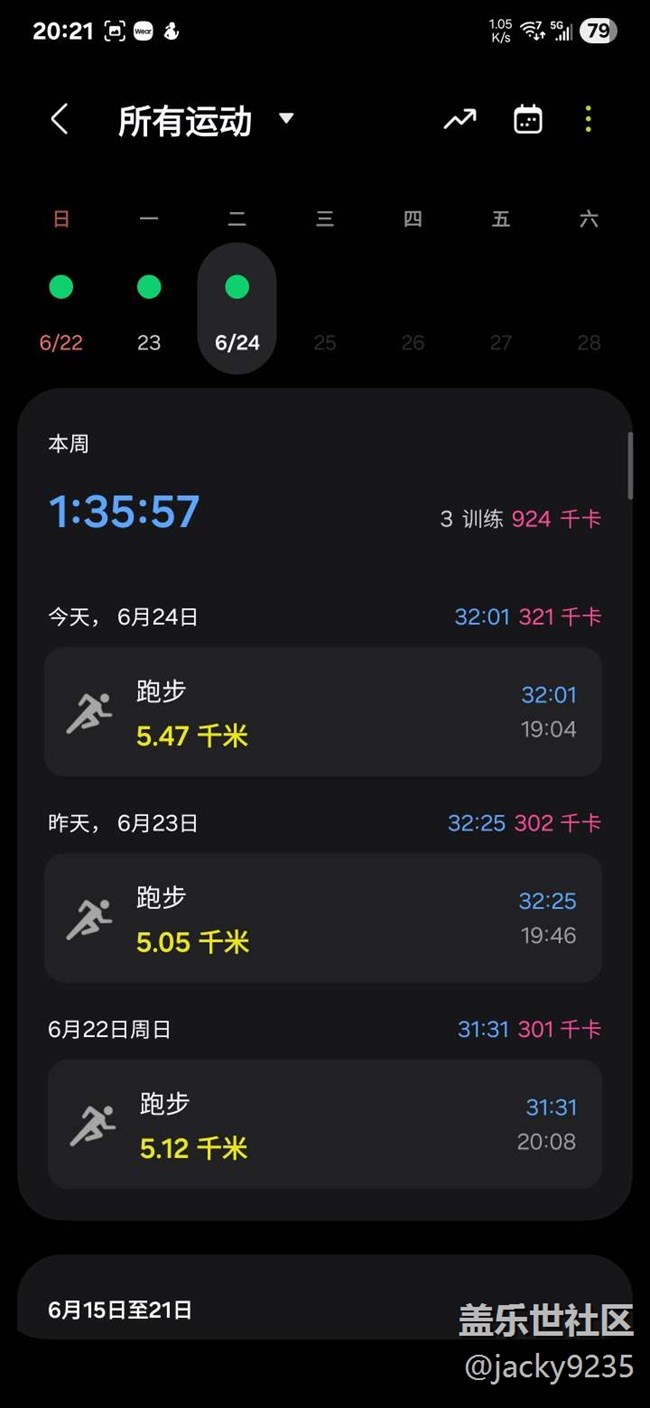Open the calendar view icon
Viewport: 650px width, 1408px height.
pos(527,120)
